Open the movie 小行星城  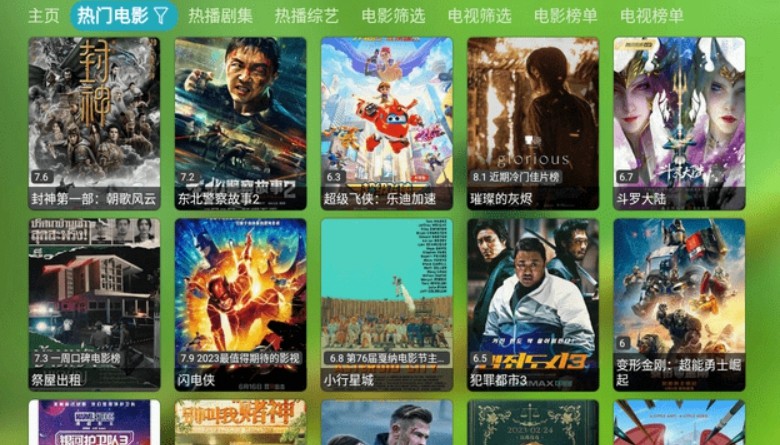387,303
